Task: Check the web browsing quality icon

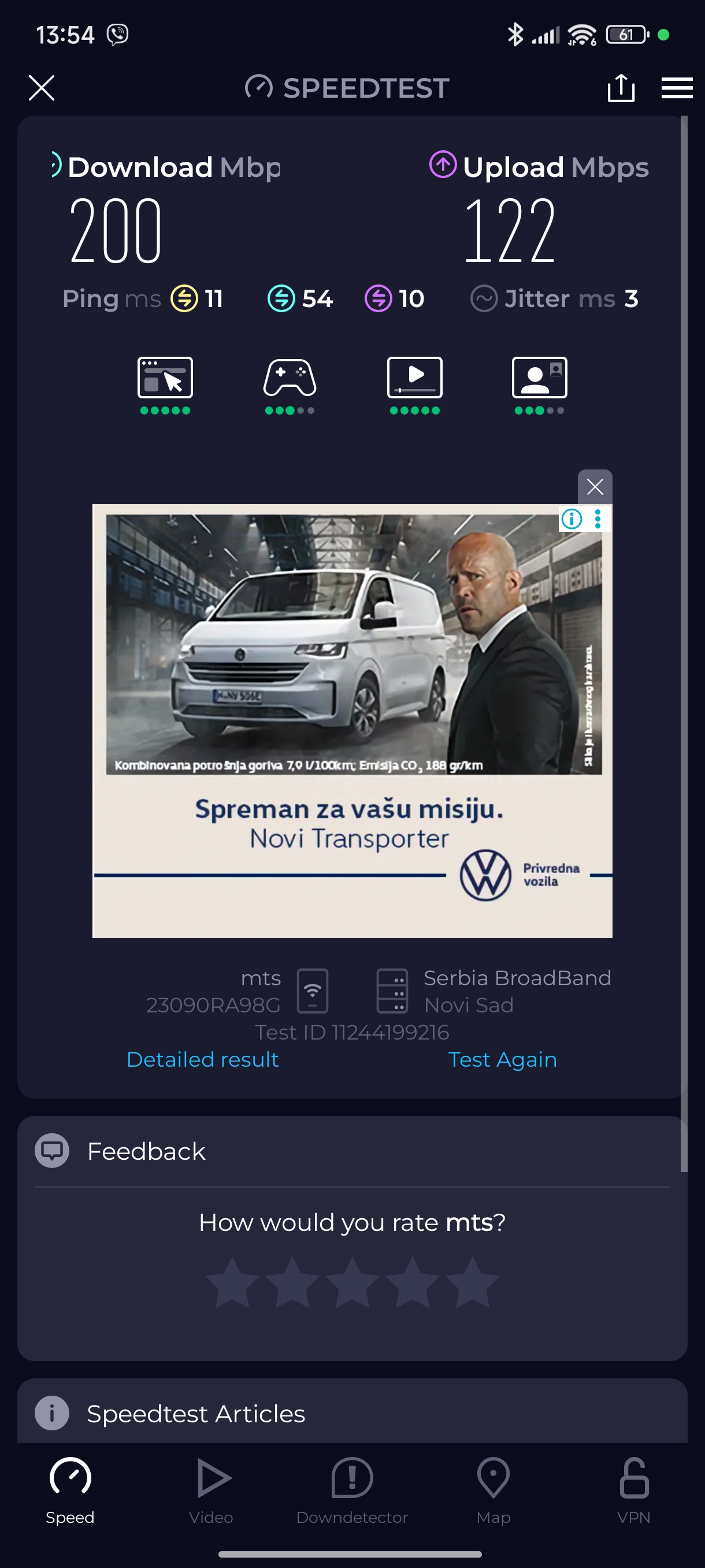Action: (165, 378)
